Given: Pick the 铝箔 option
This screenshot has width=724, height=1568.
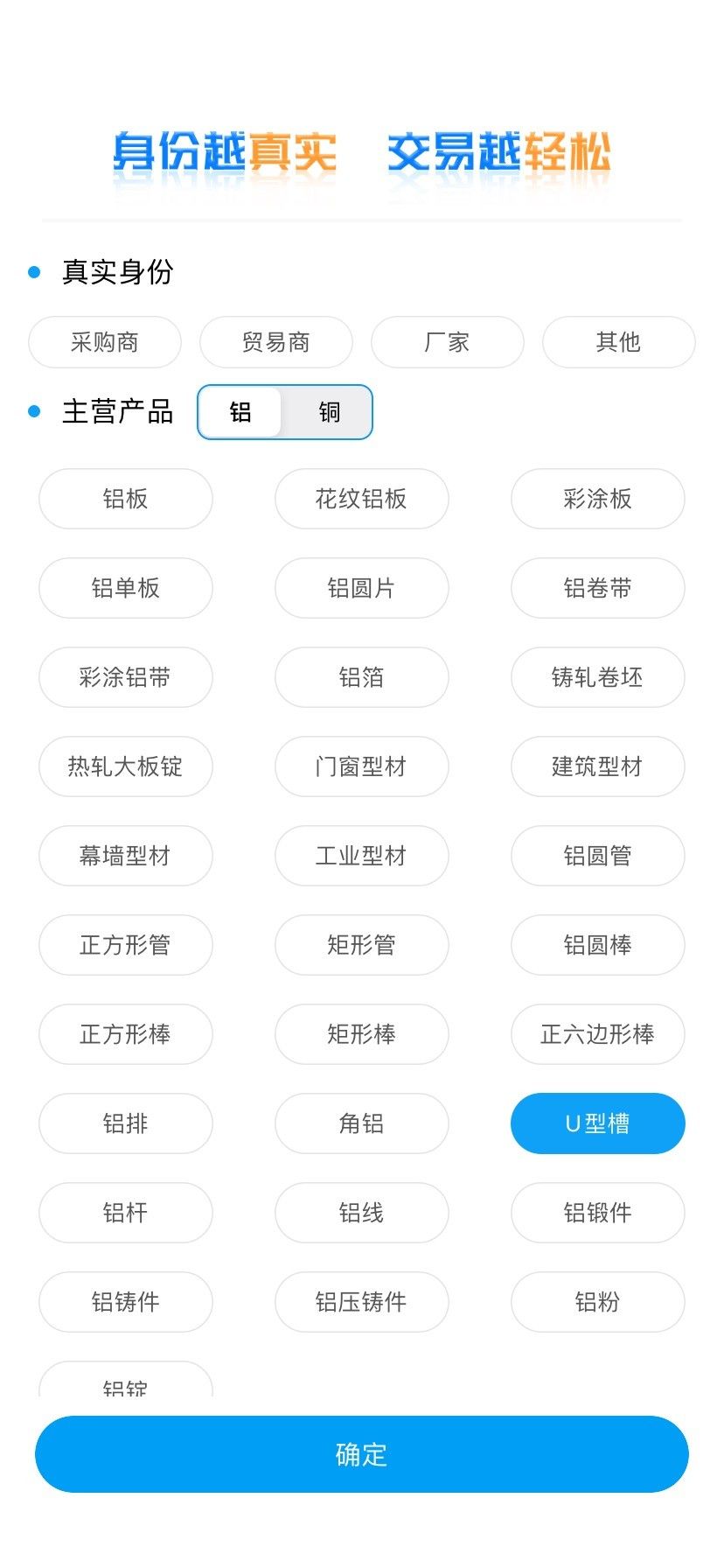Looking at the screenshot, I should (x=362, y=677).
